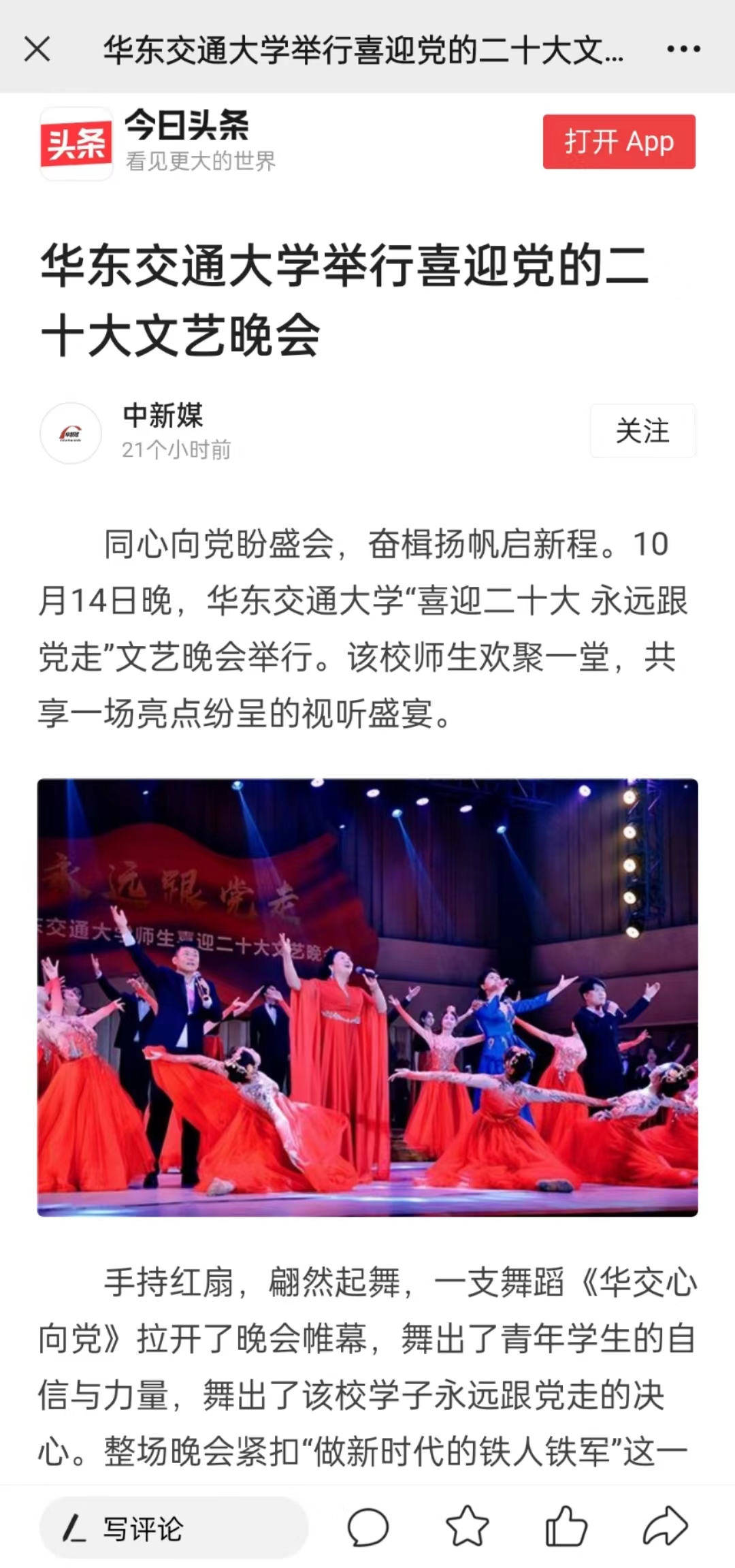Tap the 打开 App button
Viewport: 735px width, 1568px height.
(619, 142)
